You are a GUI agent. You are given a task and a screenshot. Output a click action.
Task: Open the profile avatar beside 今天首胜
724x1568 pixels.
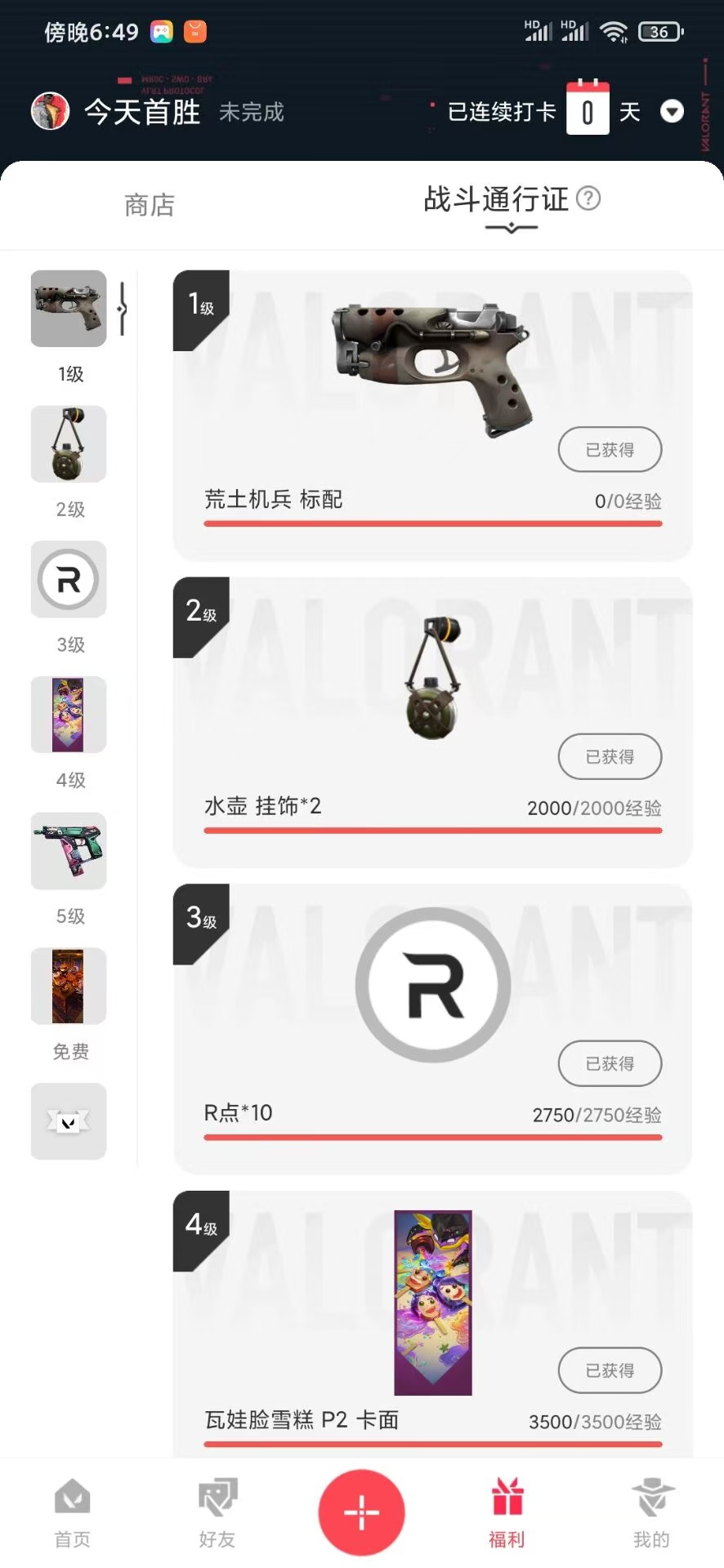[50, 111]
